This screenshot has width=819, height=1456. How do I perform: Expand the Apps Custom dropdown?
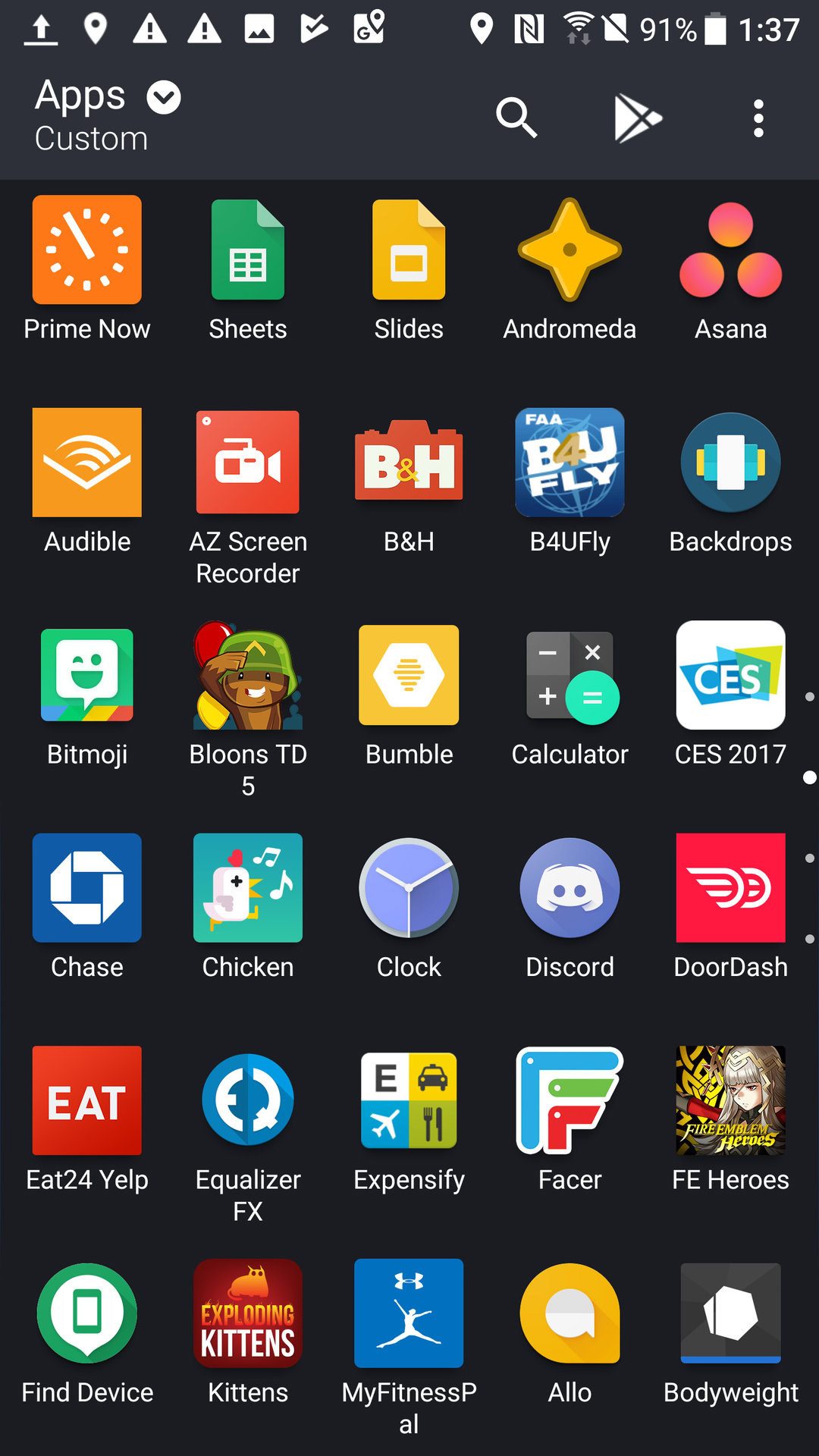[x=164, y=98]
